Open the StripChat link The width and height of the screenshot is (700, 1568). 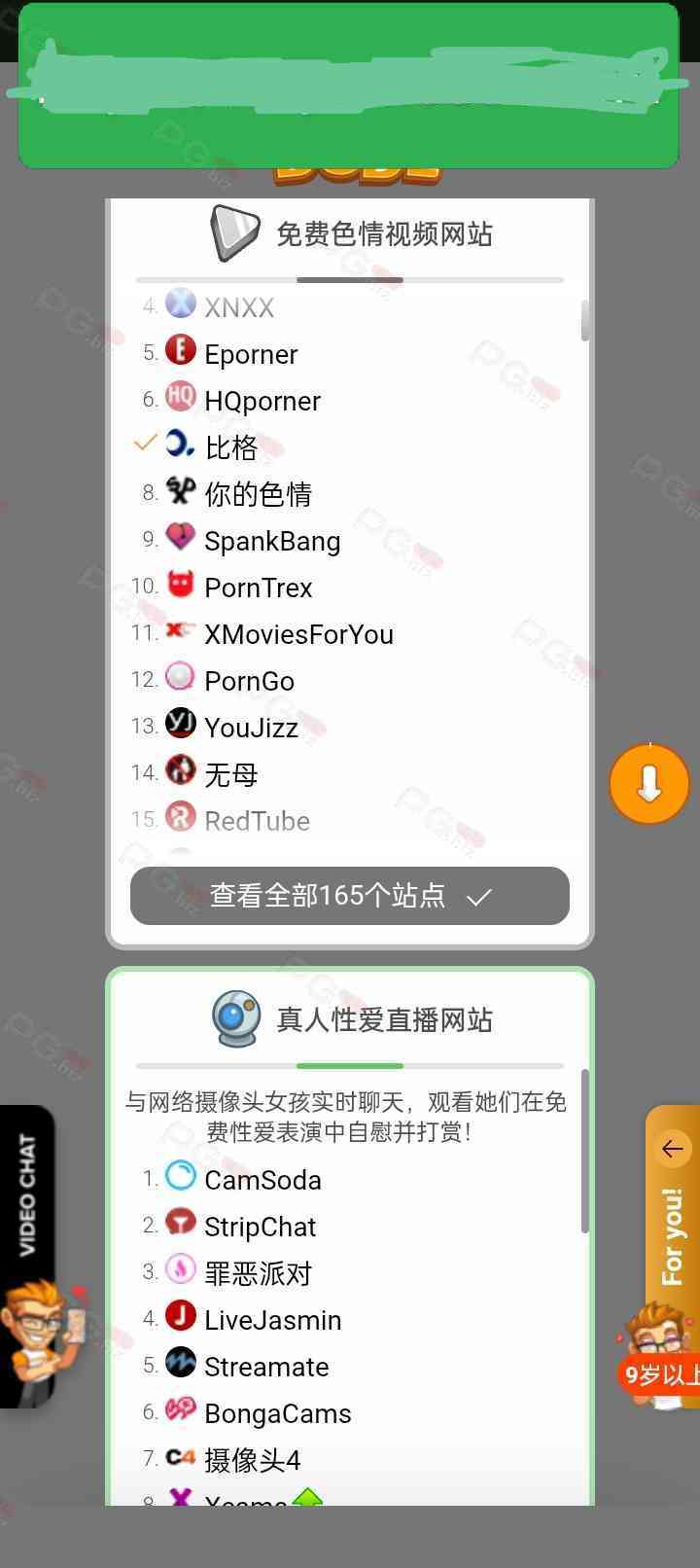(x=260, y=1227)
